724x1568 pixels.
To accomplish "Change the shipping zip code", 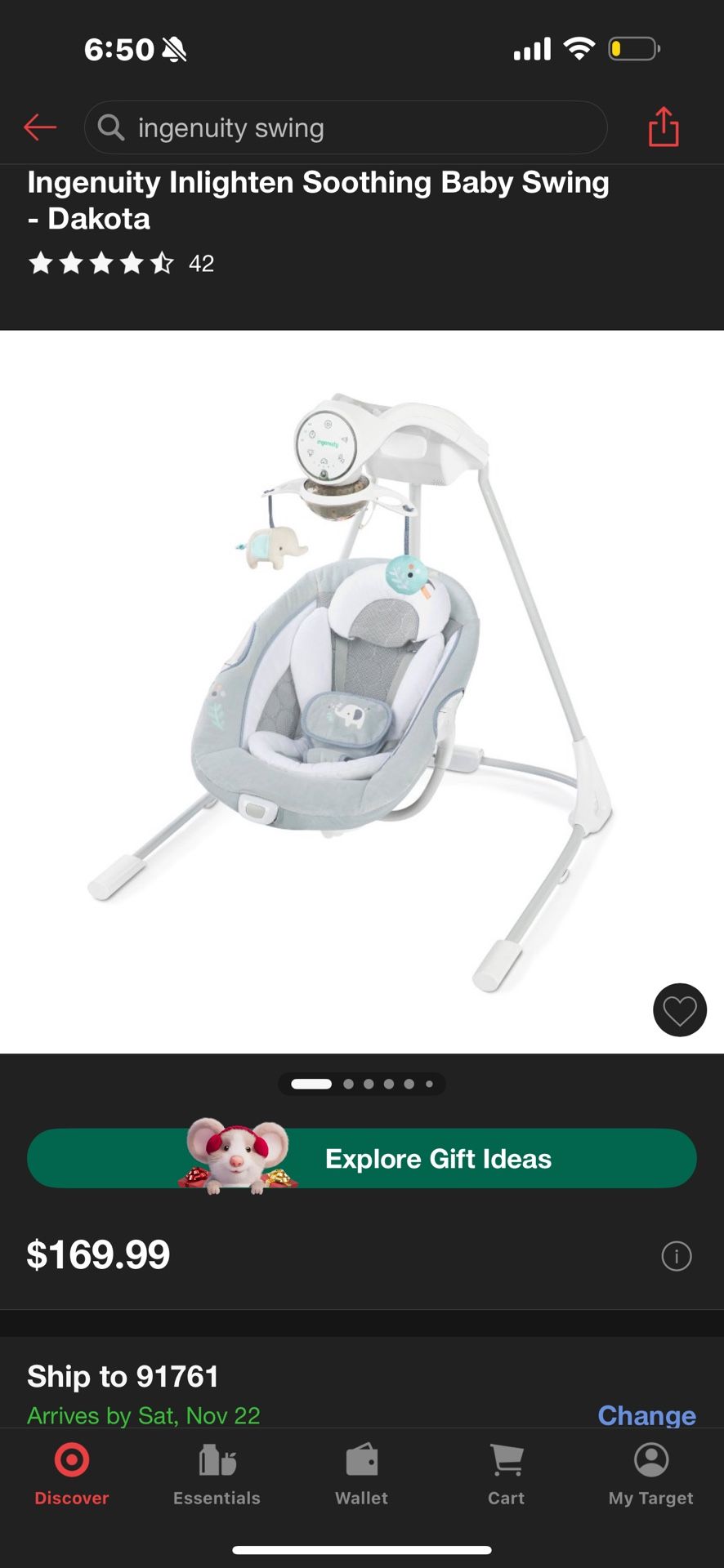I will pos(646,1415).
